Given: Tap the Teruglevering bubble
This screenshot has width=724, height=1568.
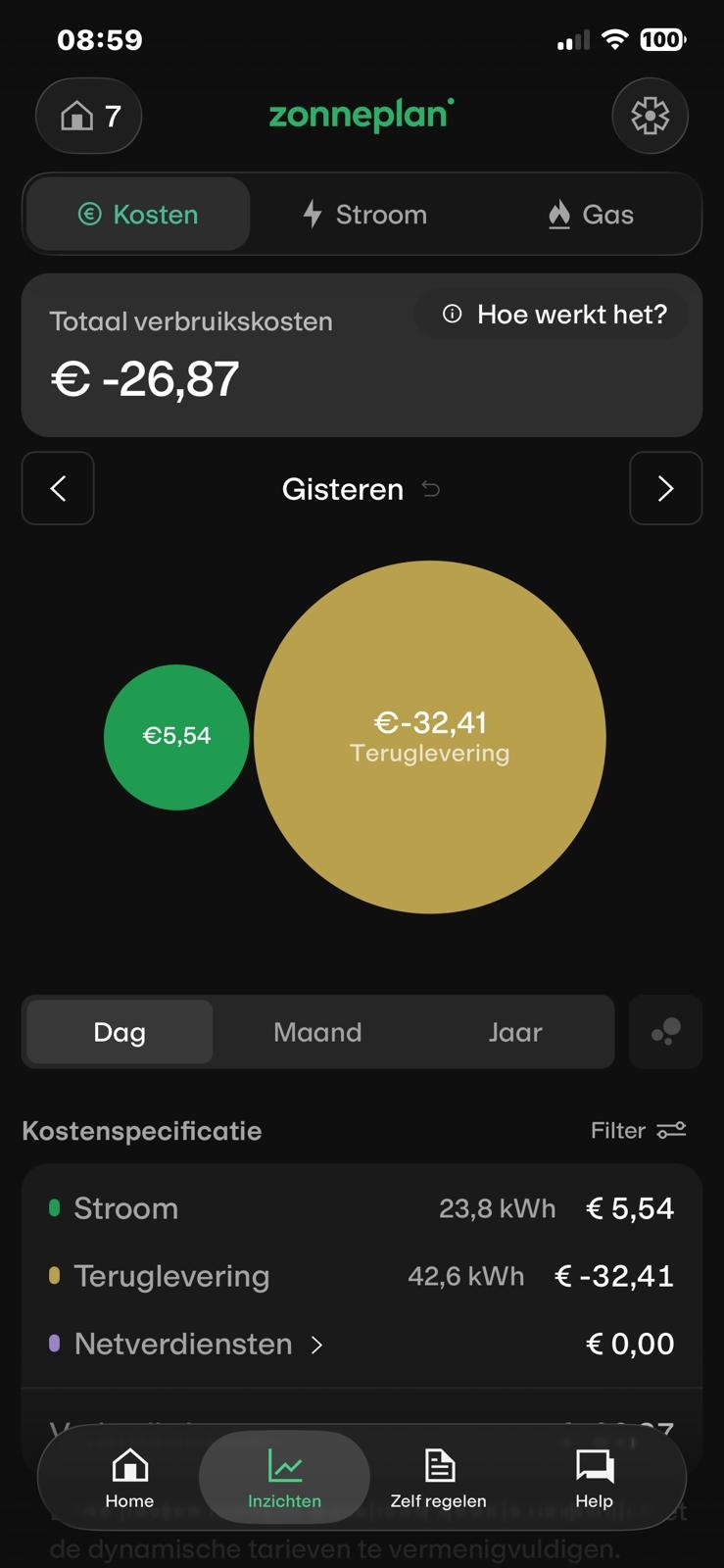Looking at the screenshot, I should pos(430,737).
